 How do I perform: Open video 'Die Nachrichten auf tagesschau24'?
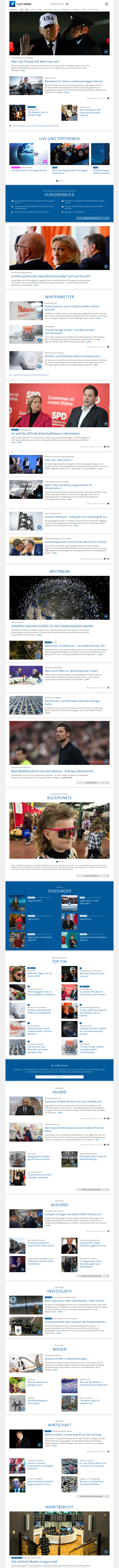[x=29, y=170]
